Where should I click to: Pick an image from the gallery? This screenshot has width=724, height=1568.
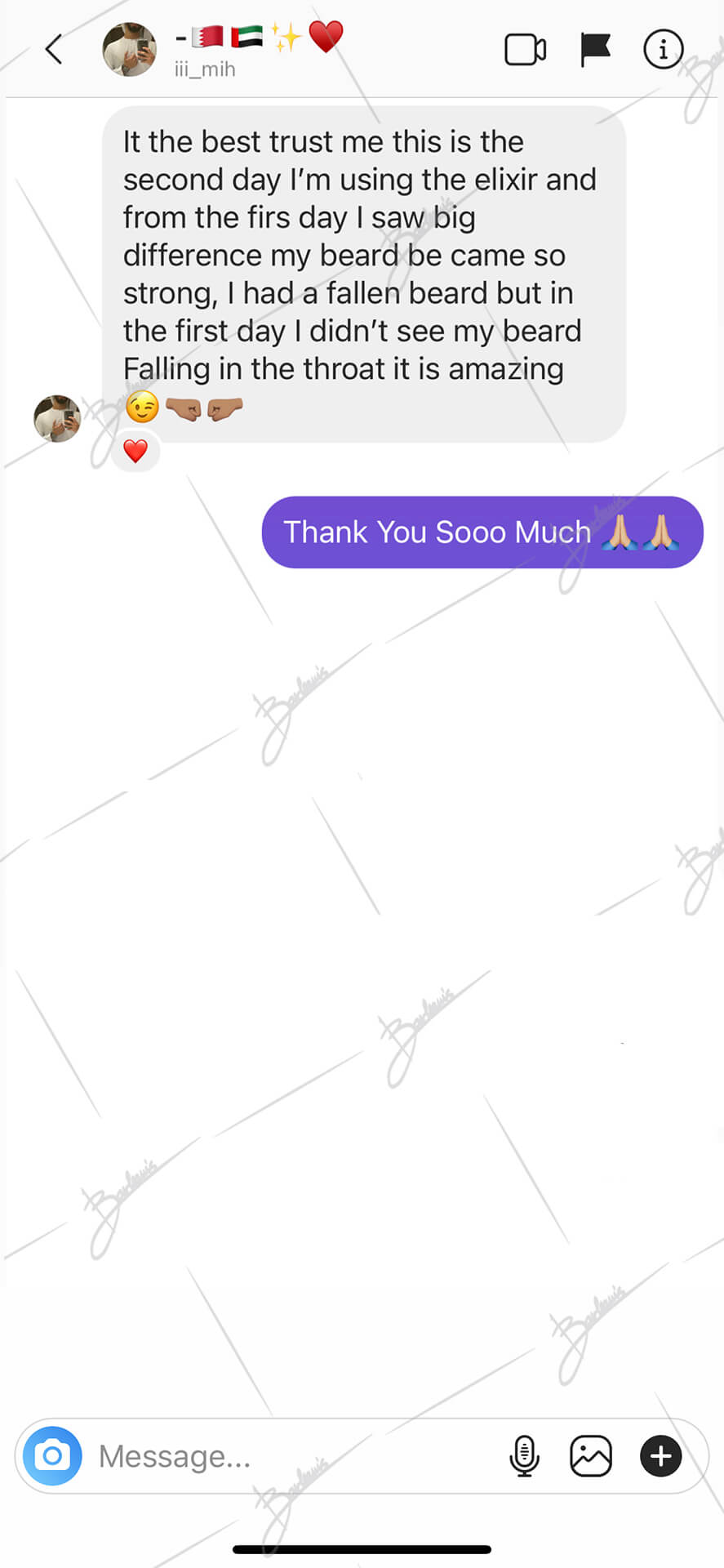click(591, 1455)
